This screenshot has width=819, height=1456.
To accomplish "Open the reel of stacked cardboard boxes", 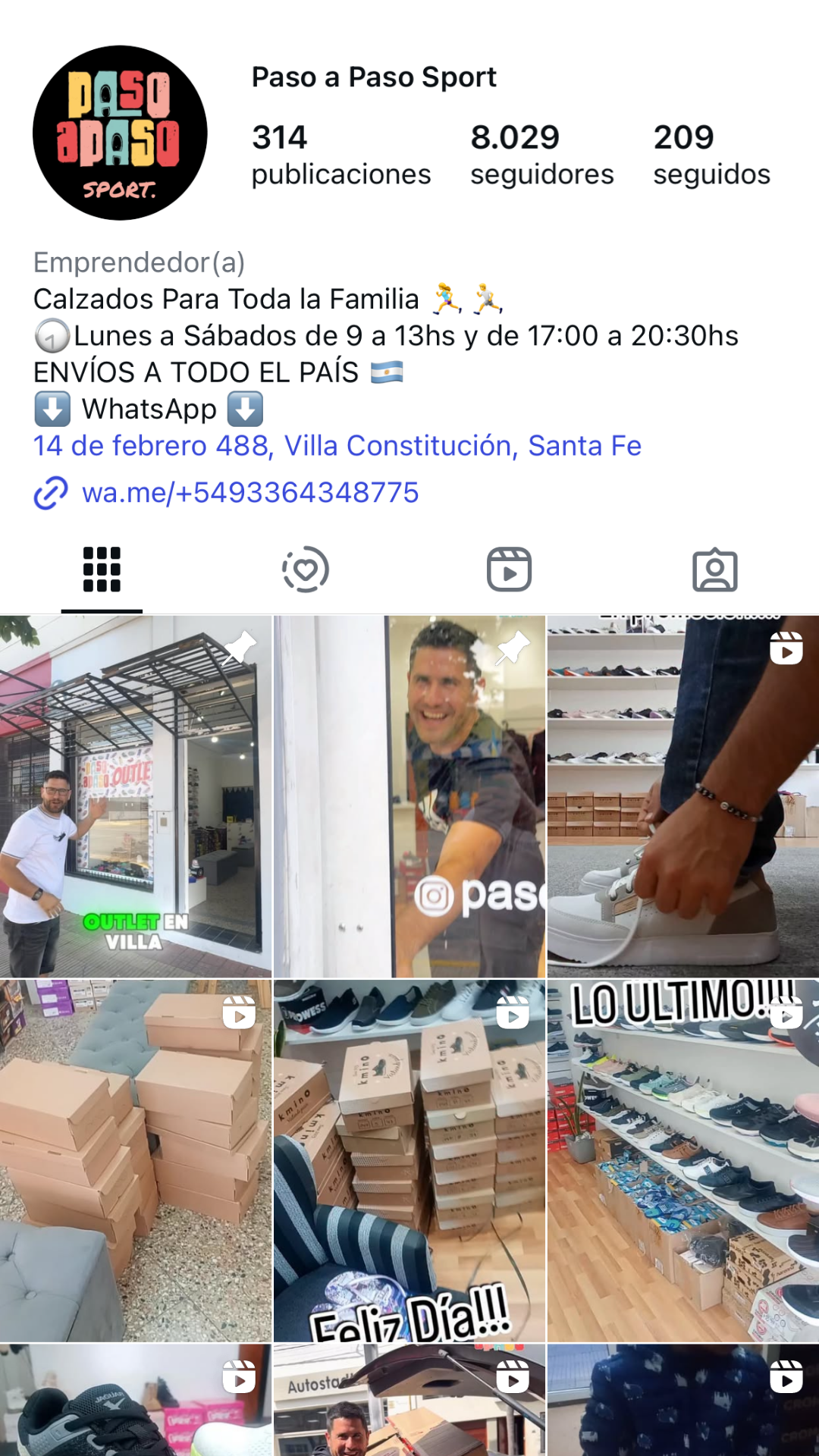I will coord(136,1160).
